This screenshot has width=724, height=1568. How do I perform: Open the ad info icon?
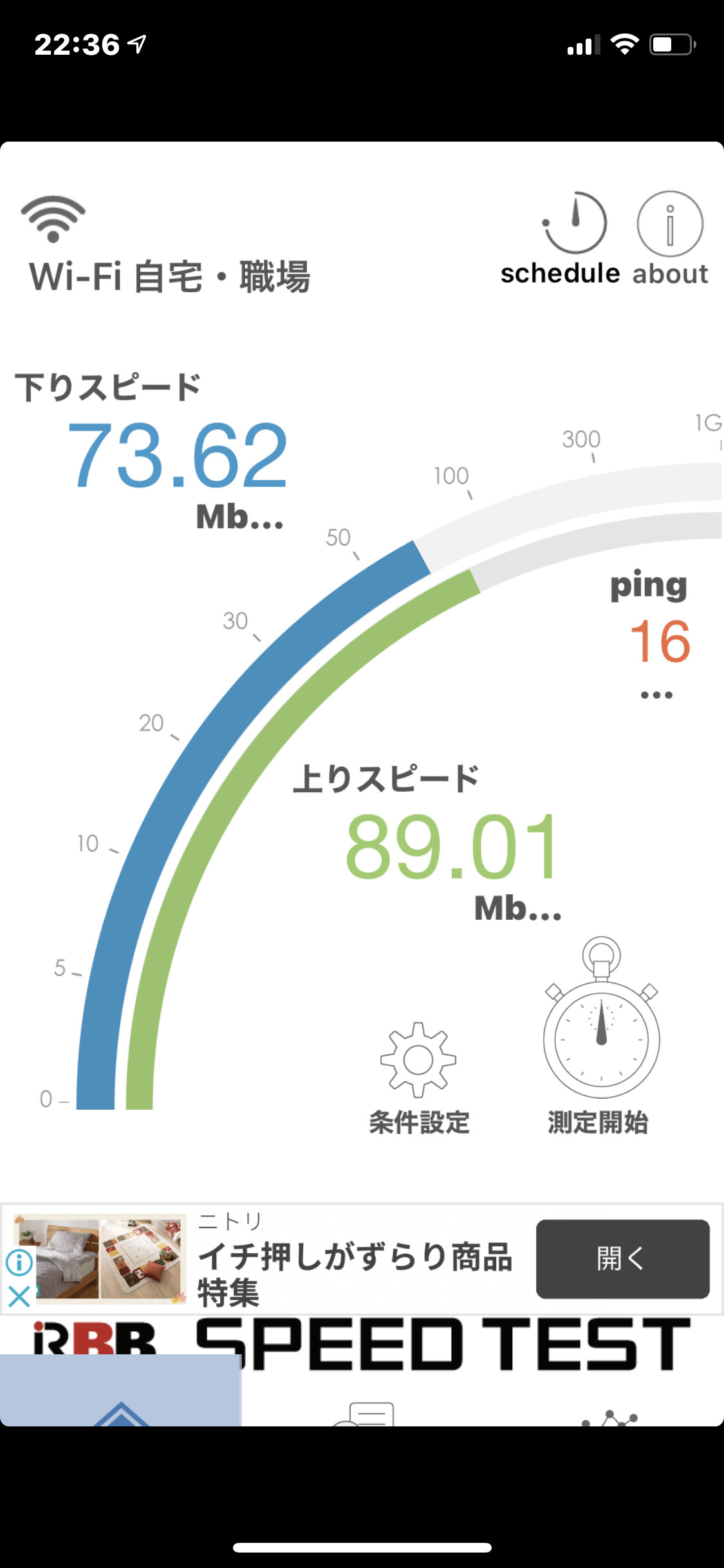click(19, 1262)
